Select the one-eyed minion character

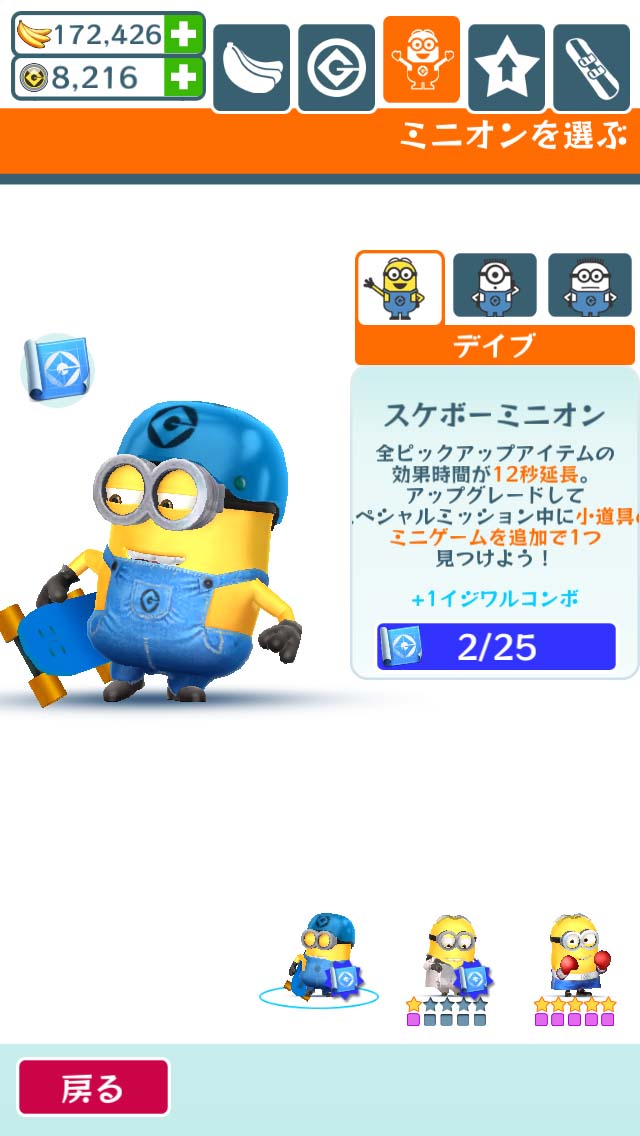coord(494,286)
